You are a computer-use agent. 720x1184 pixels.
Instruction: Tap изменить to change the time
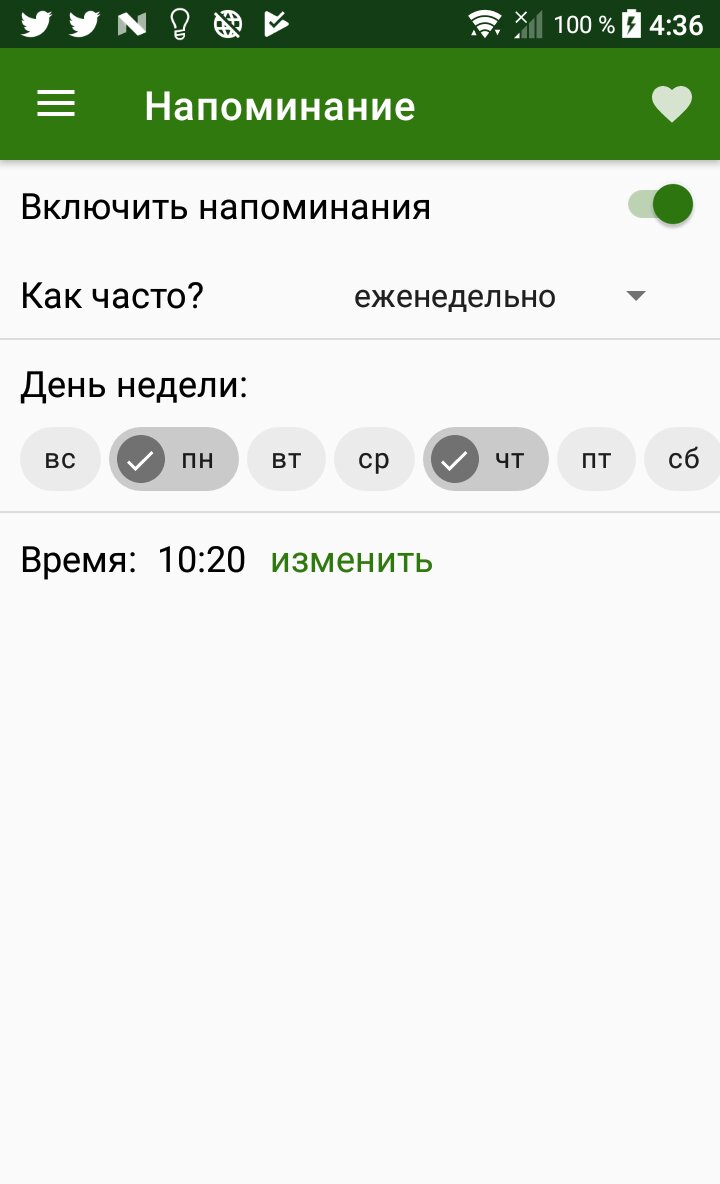coord(352,561)
